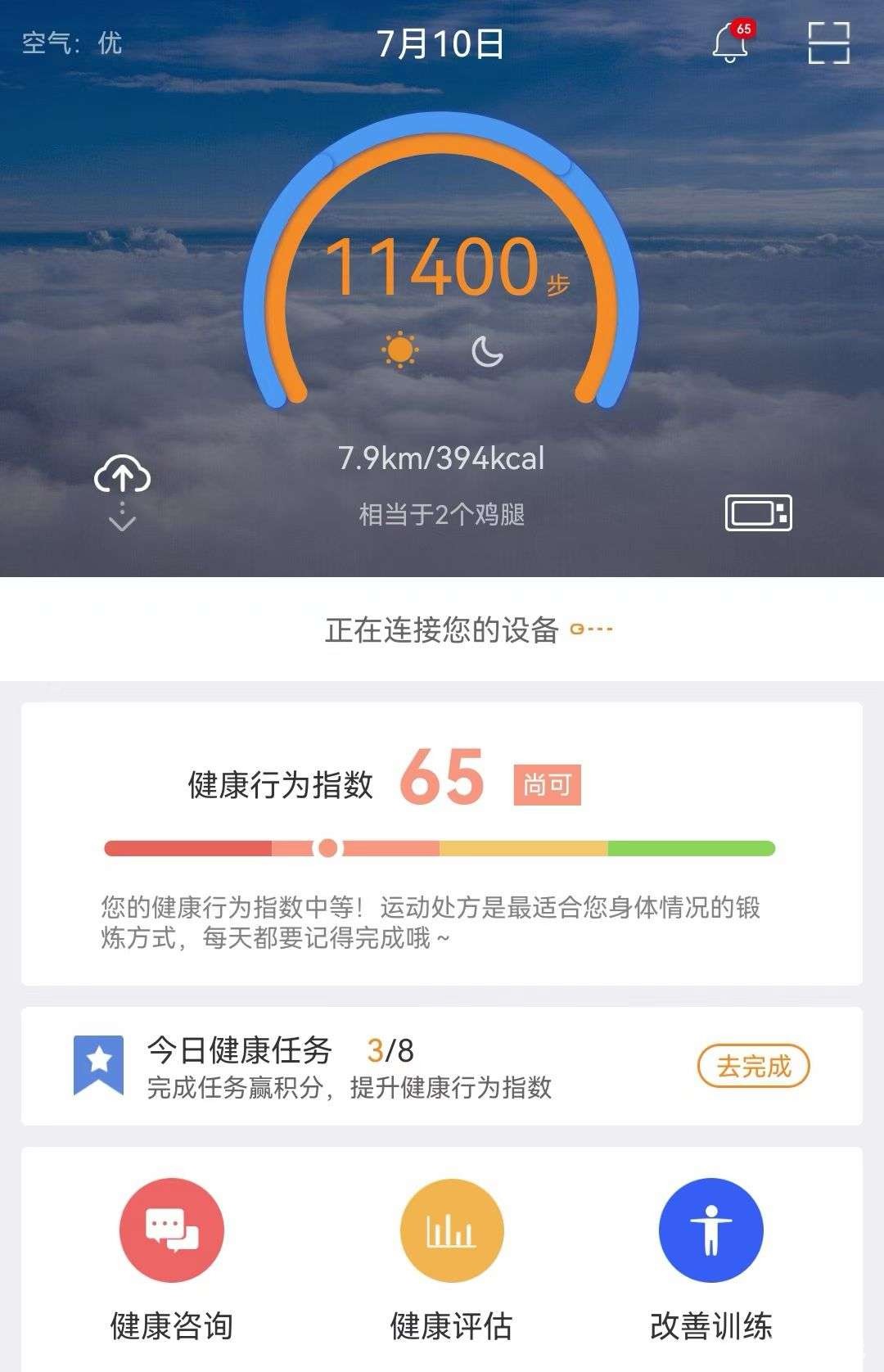Tap the 去完成 button for today's tasks
This screenshot has height=1372, width=884.
[752, 1066]
